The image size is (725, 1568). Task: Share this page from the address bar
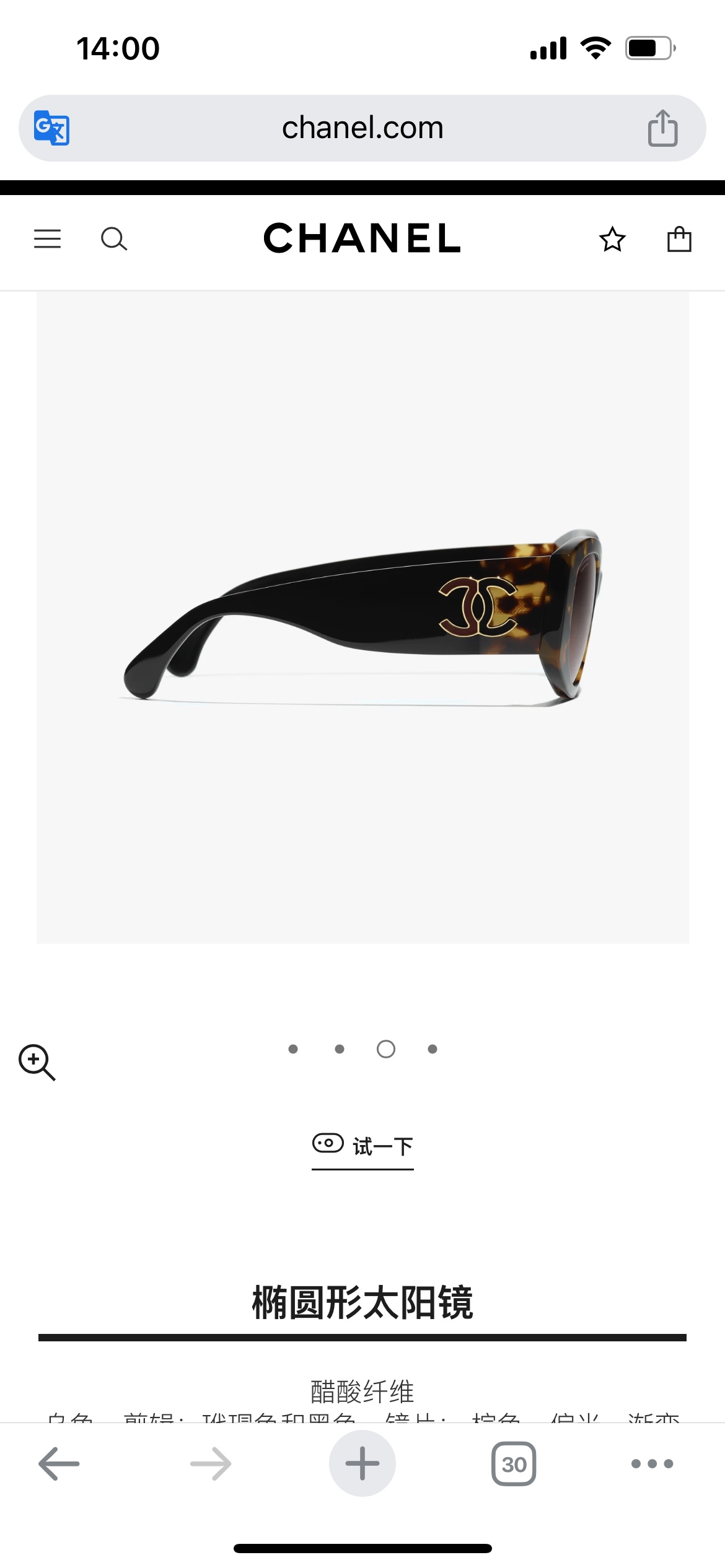[662, 128]
